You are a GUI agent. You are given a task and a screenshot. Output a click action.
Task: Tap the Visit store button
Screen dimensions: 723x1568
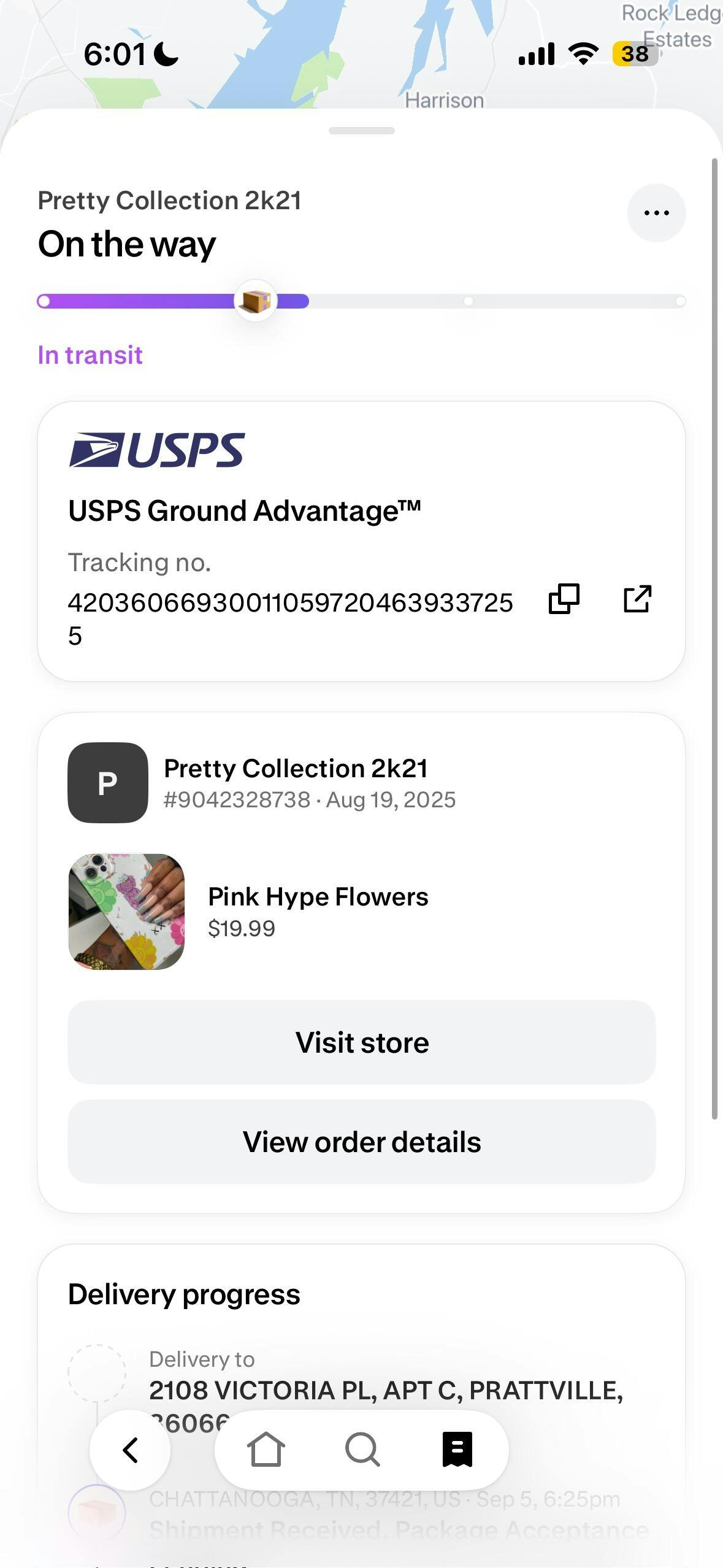click(361, 1042)
